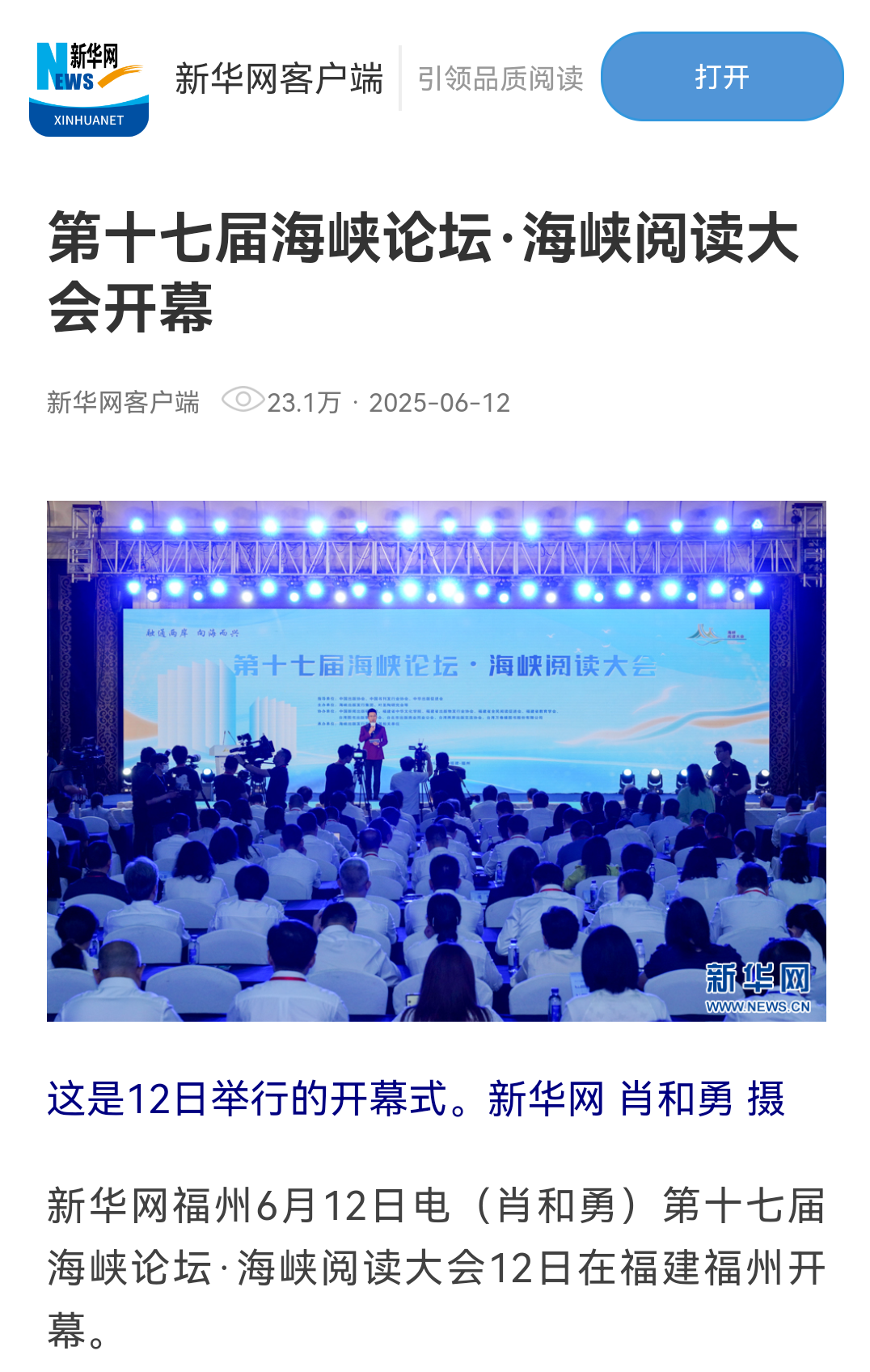Select the 引领品质阅读 tagline
The height and width of the screenshot is (1372, 870).
502,77
